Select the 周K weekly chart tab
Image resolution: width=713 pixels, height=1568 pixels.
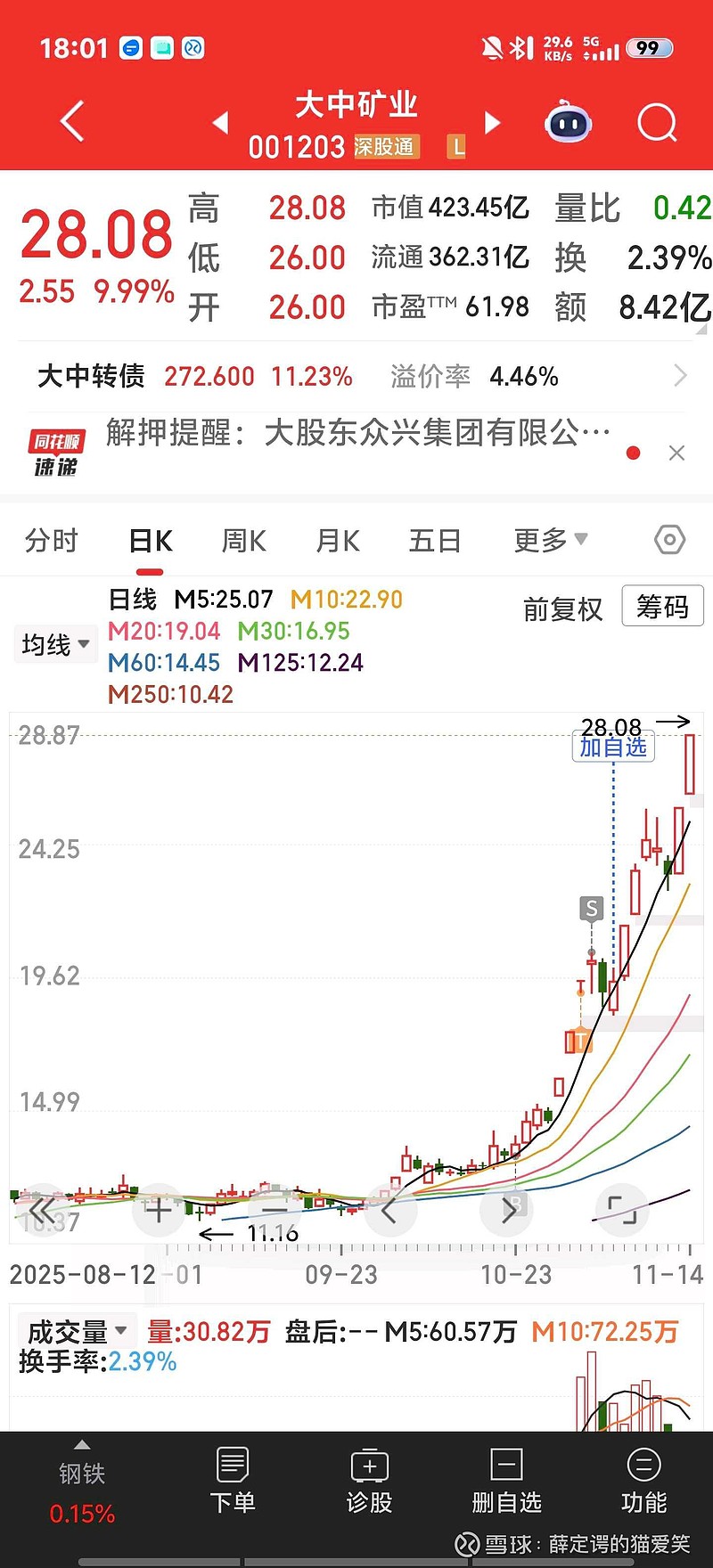242,540
